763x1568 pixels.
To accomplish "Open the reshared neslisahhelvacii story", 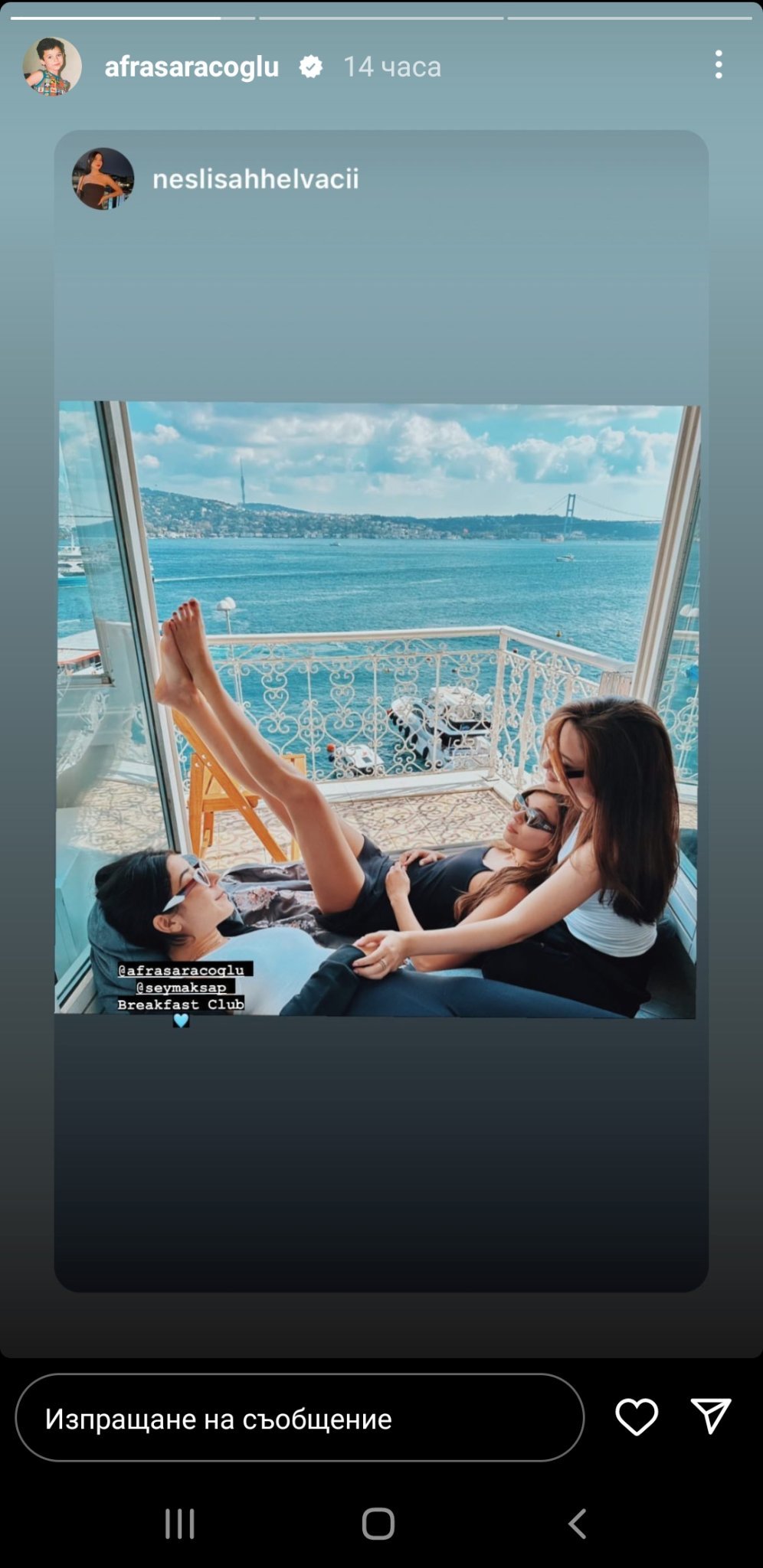I will (x=381, y=709).
